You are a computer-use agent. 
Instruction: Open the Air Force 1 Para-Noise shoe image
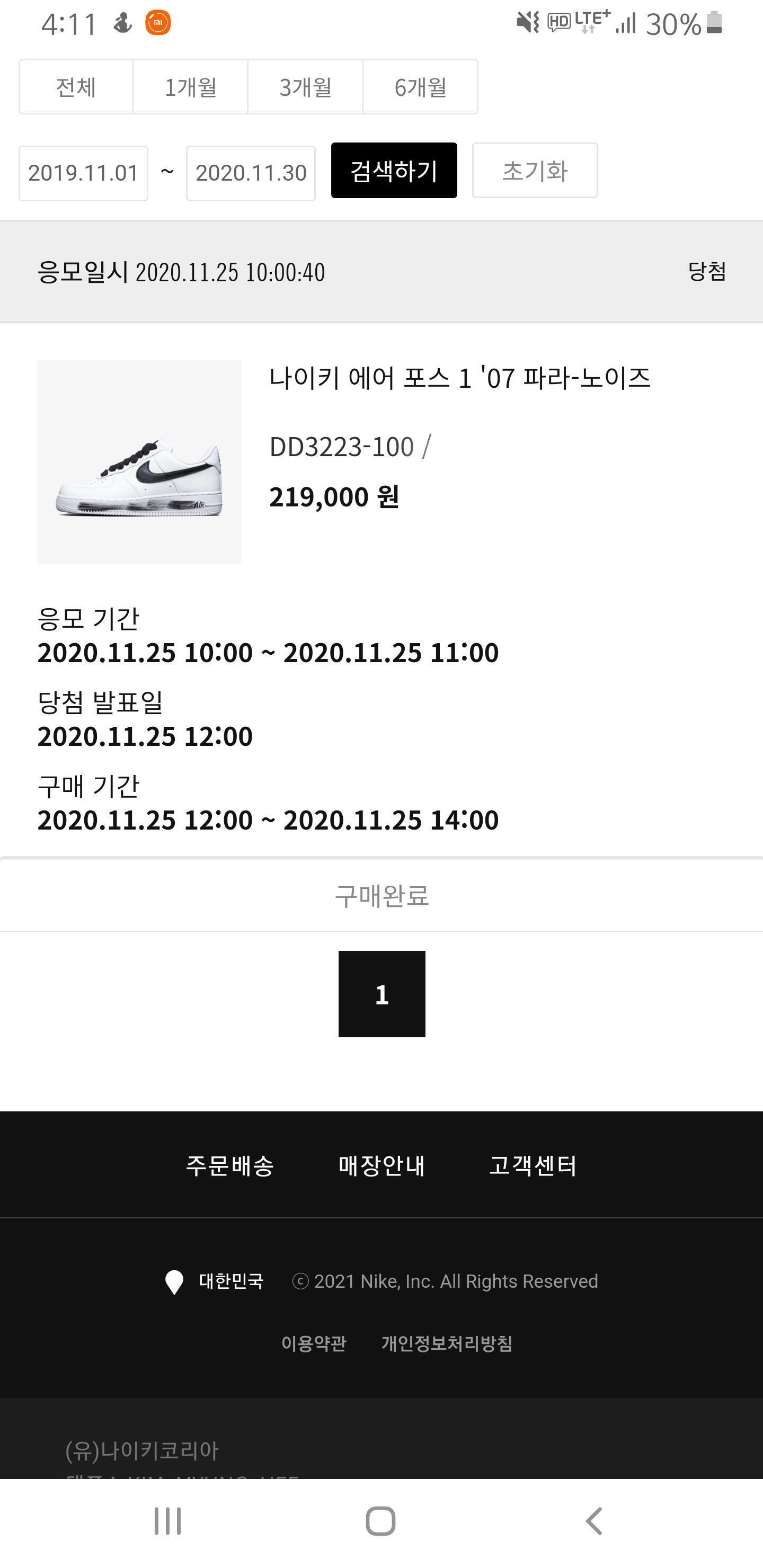139,462
